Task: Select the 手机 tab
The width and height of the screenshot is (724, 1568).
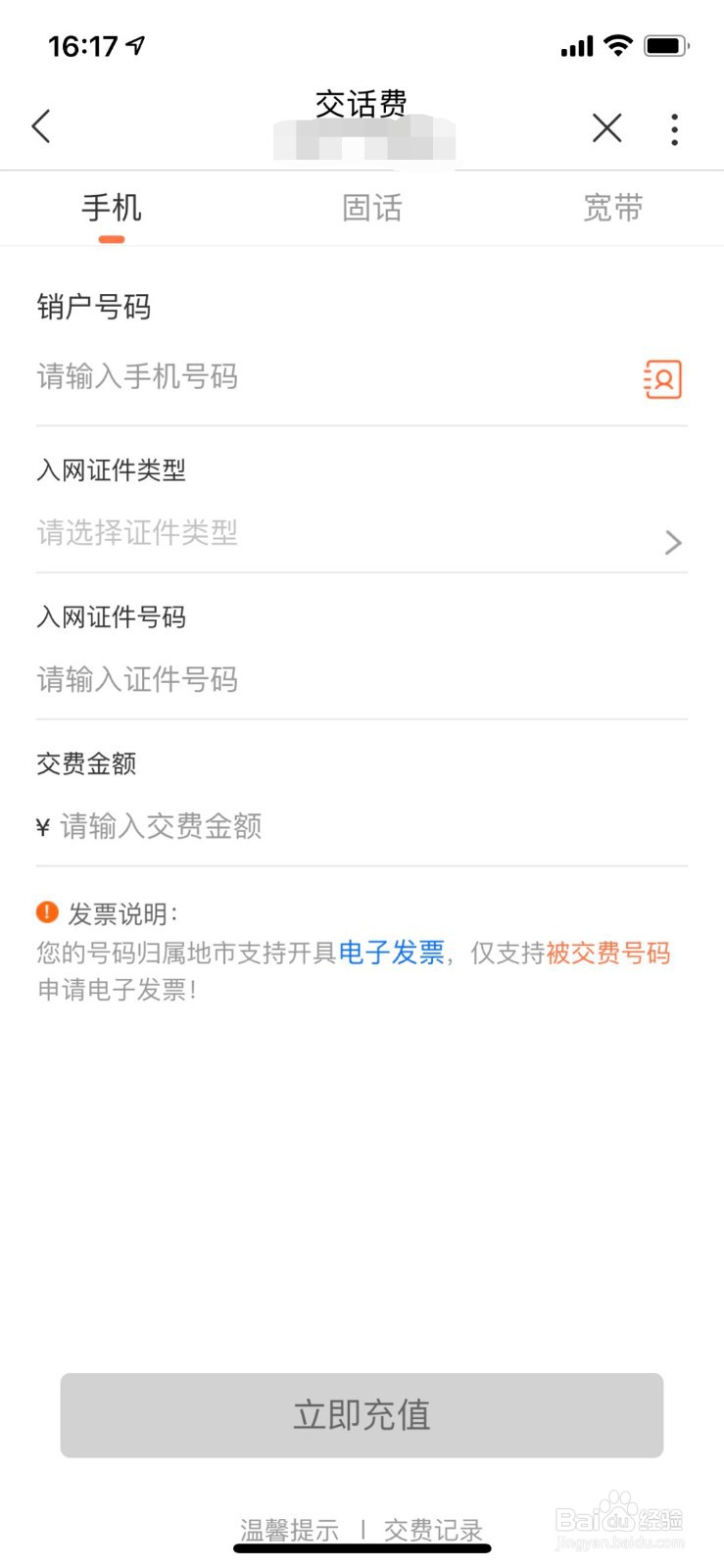Action: coord(111,208)
